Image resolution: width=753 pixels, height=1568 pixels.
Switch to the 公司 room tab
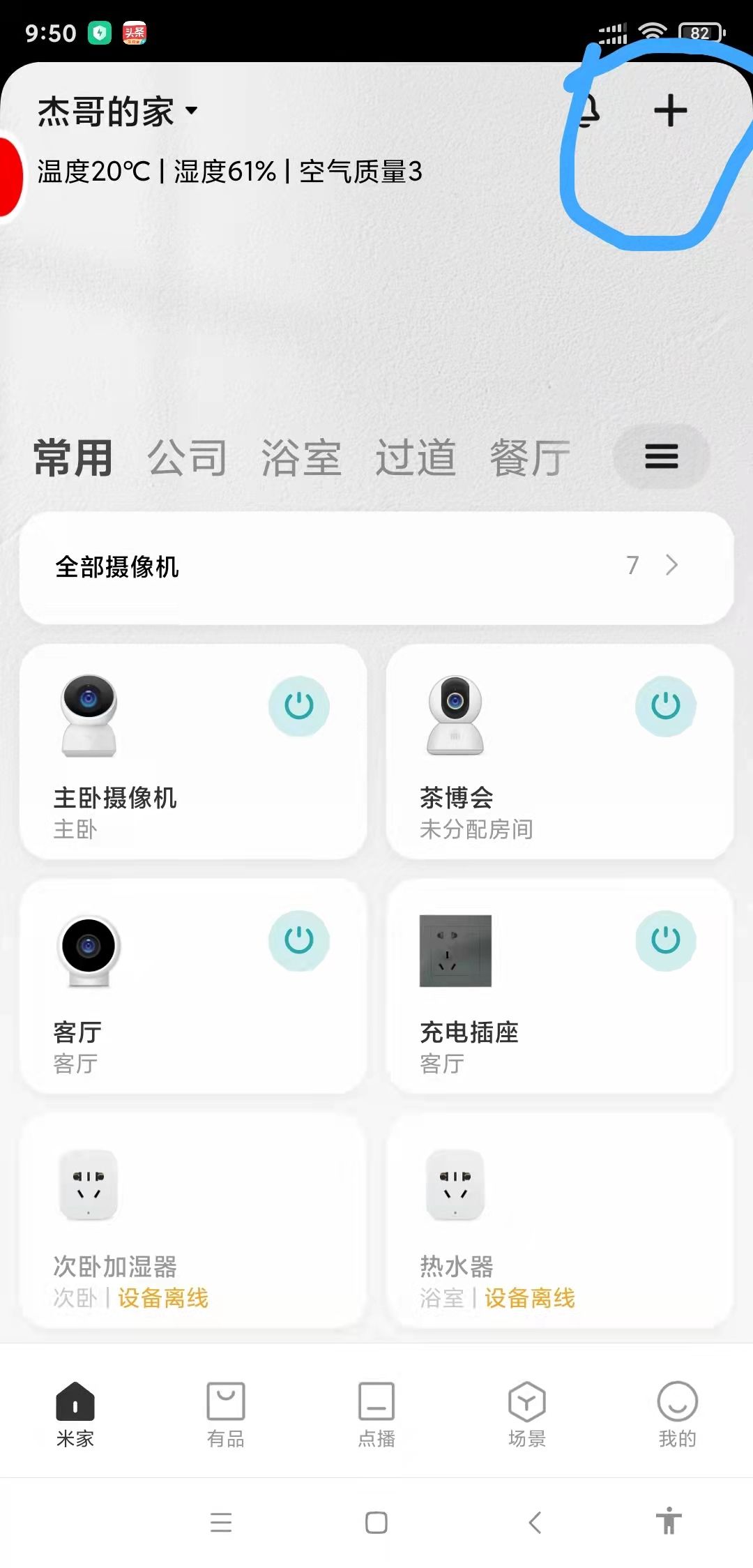point(187,458)
